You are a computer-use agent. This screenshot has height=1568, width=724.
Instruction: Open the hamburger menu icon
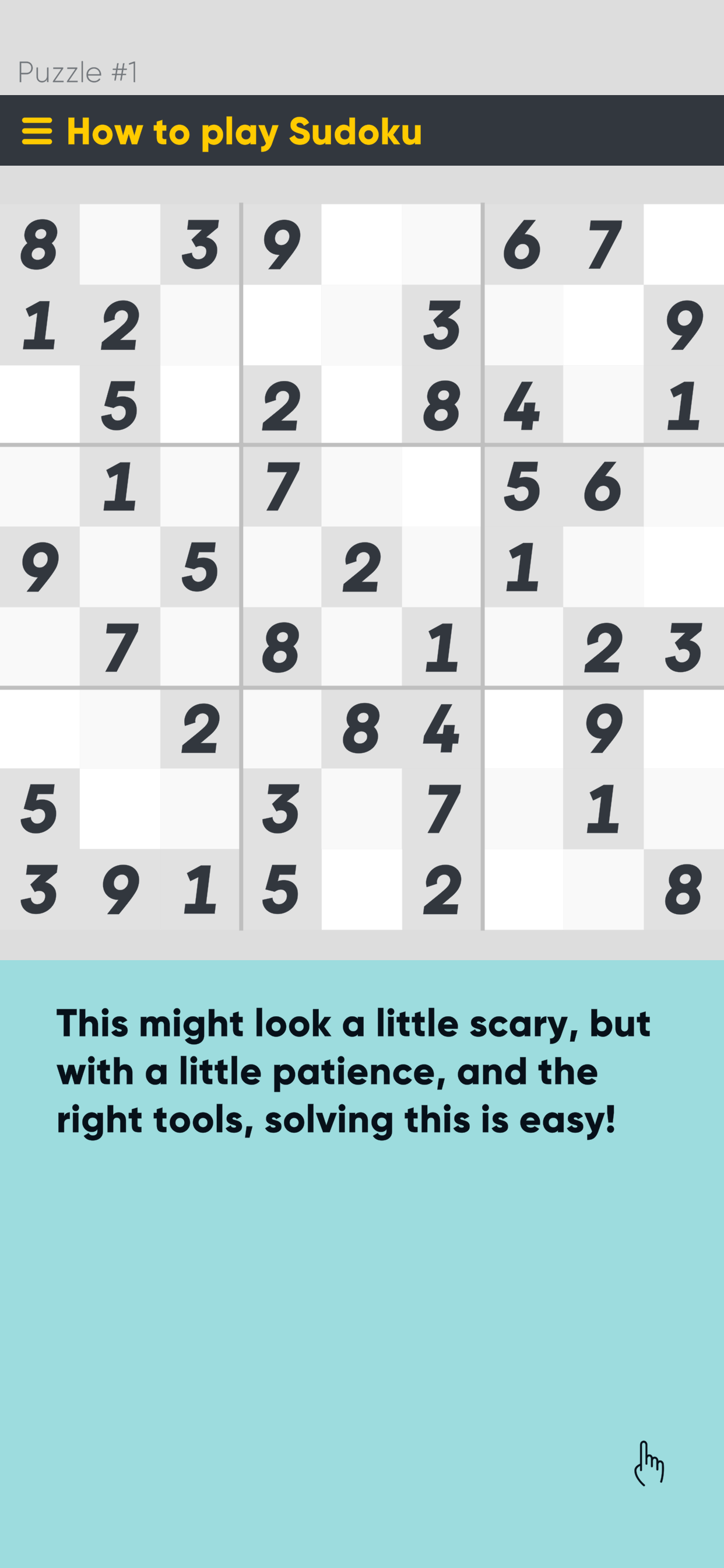click(37, 131)
